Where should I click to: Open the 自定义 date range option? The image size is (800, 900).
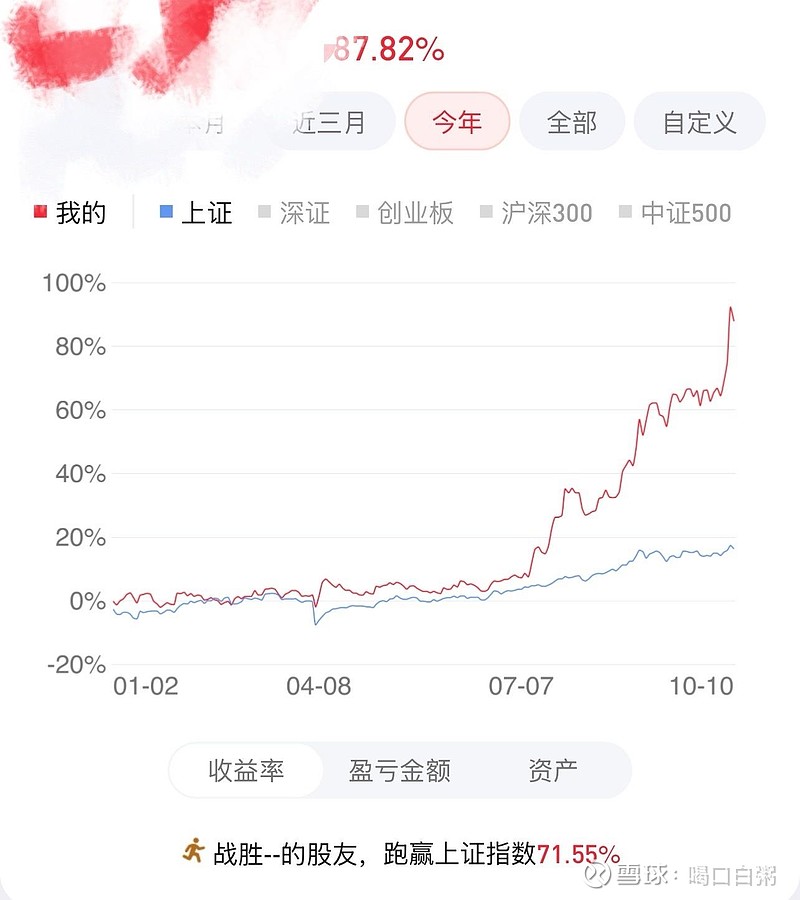point(699,122)
